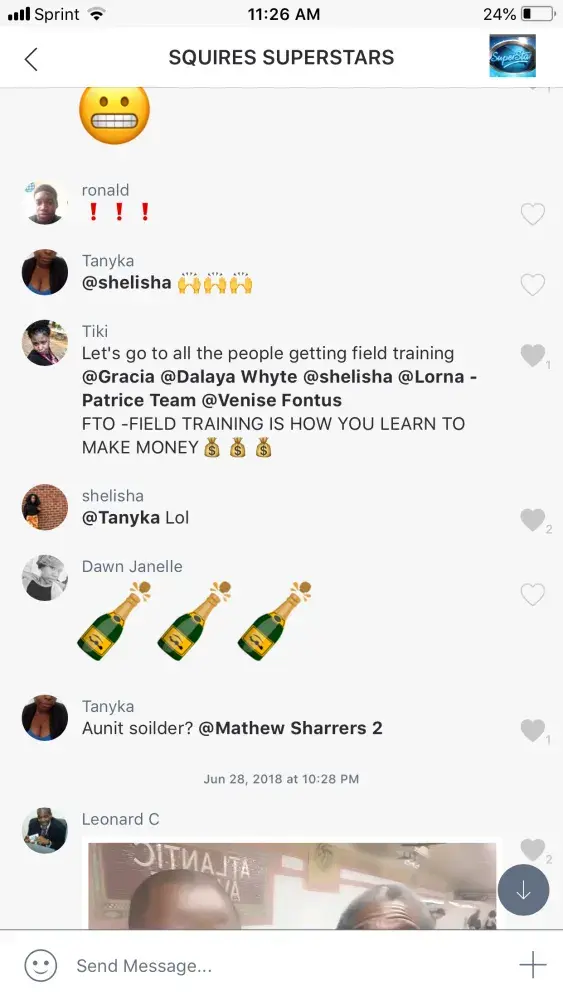View Dawn Janelle's profile picture
The width and height of the screenshot is (563, 1000).
point(45,578)
